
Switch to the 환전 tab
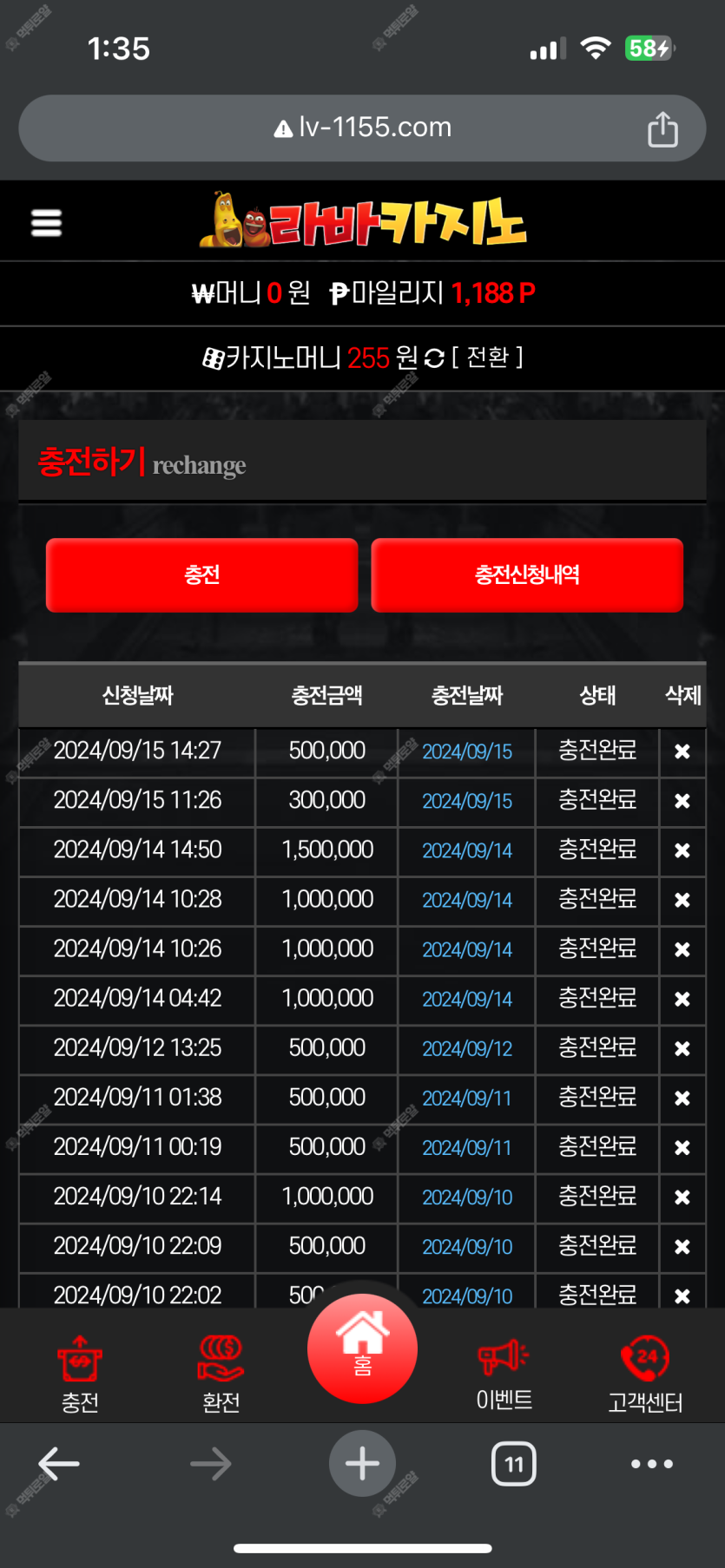(x=221, y=1374)
